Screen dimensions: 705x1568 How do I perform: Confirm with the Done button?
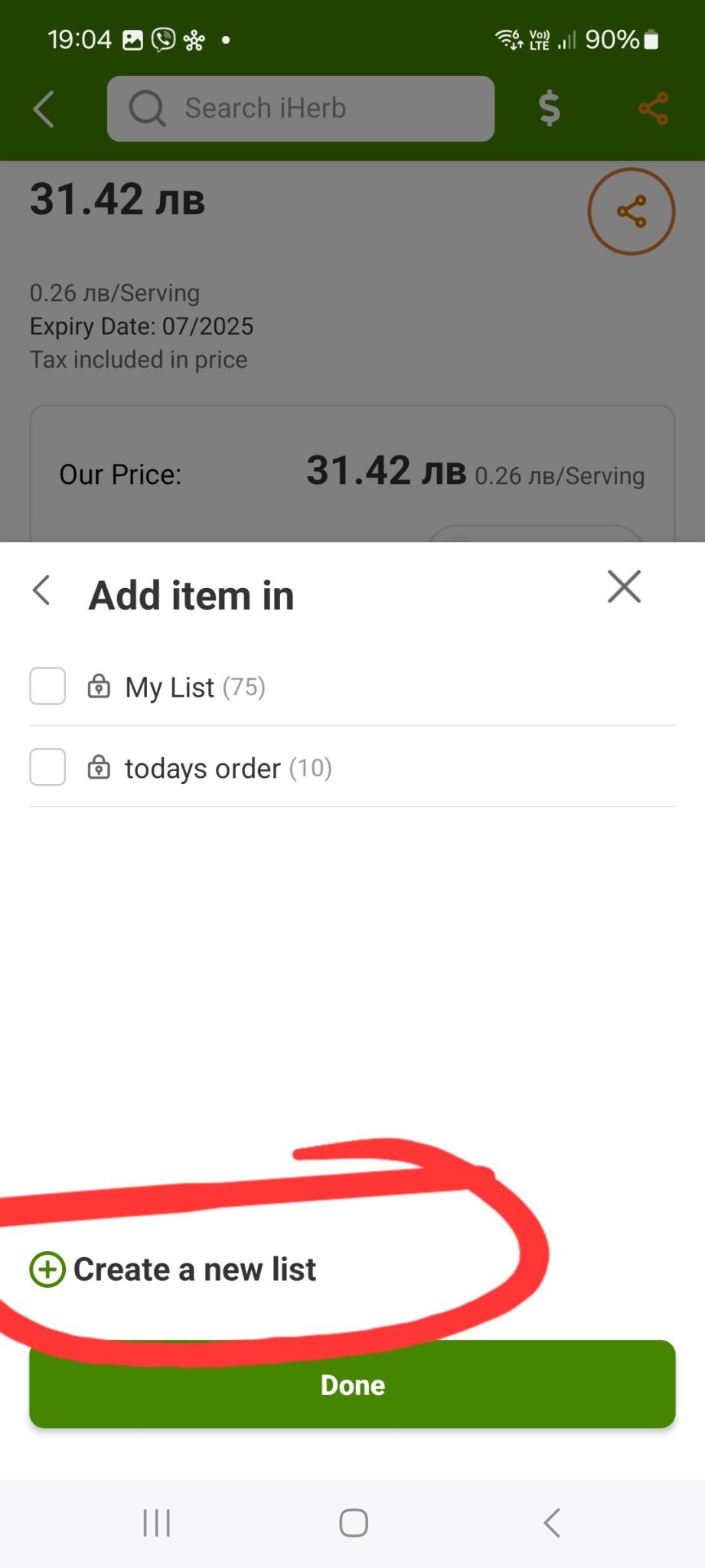352,1385
